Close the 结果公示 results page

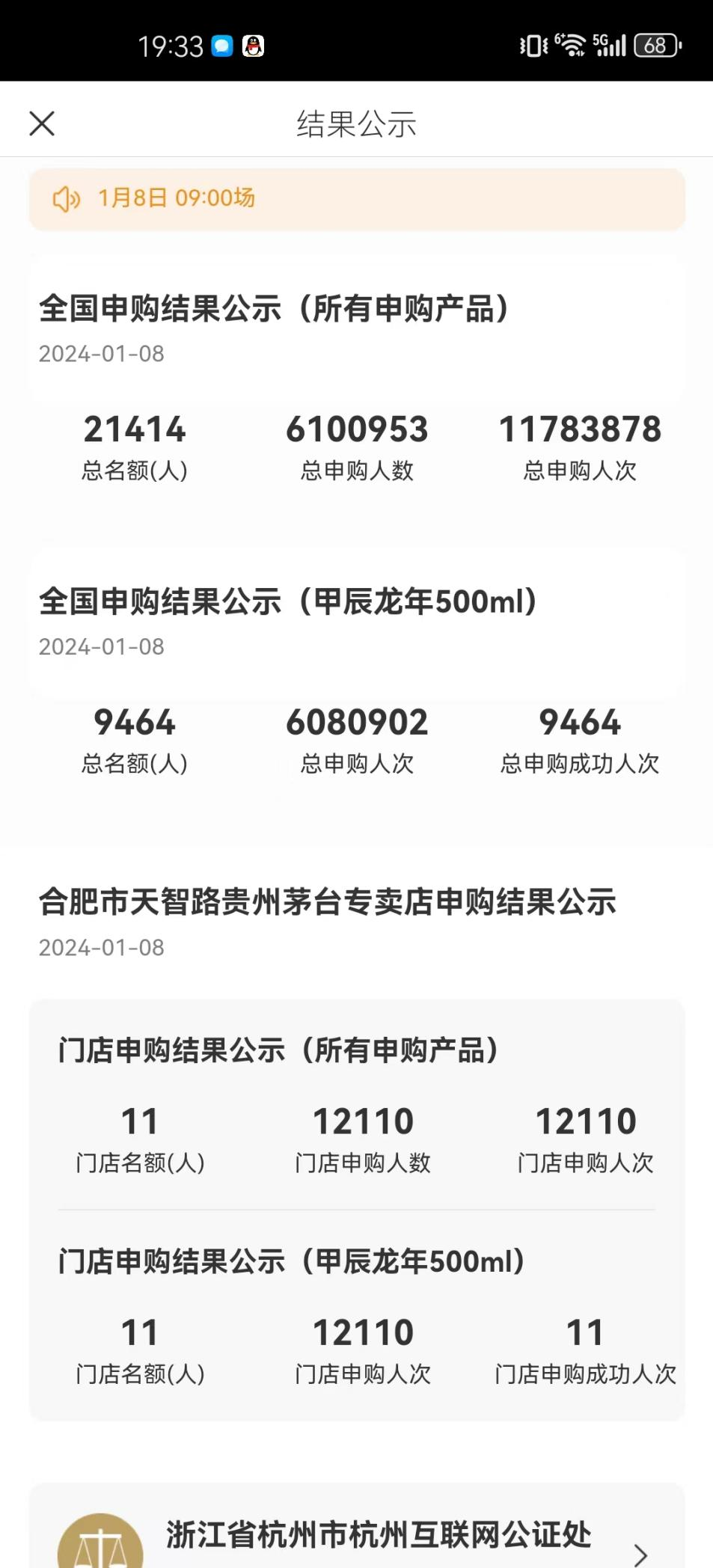coord(42,123)
